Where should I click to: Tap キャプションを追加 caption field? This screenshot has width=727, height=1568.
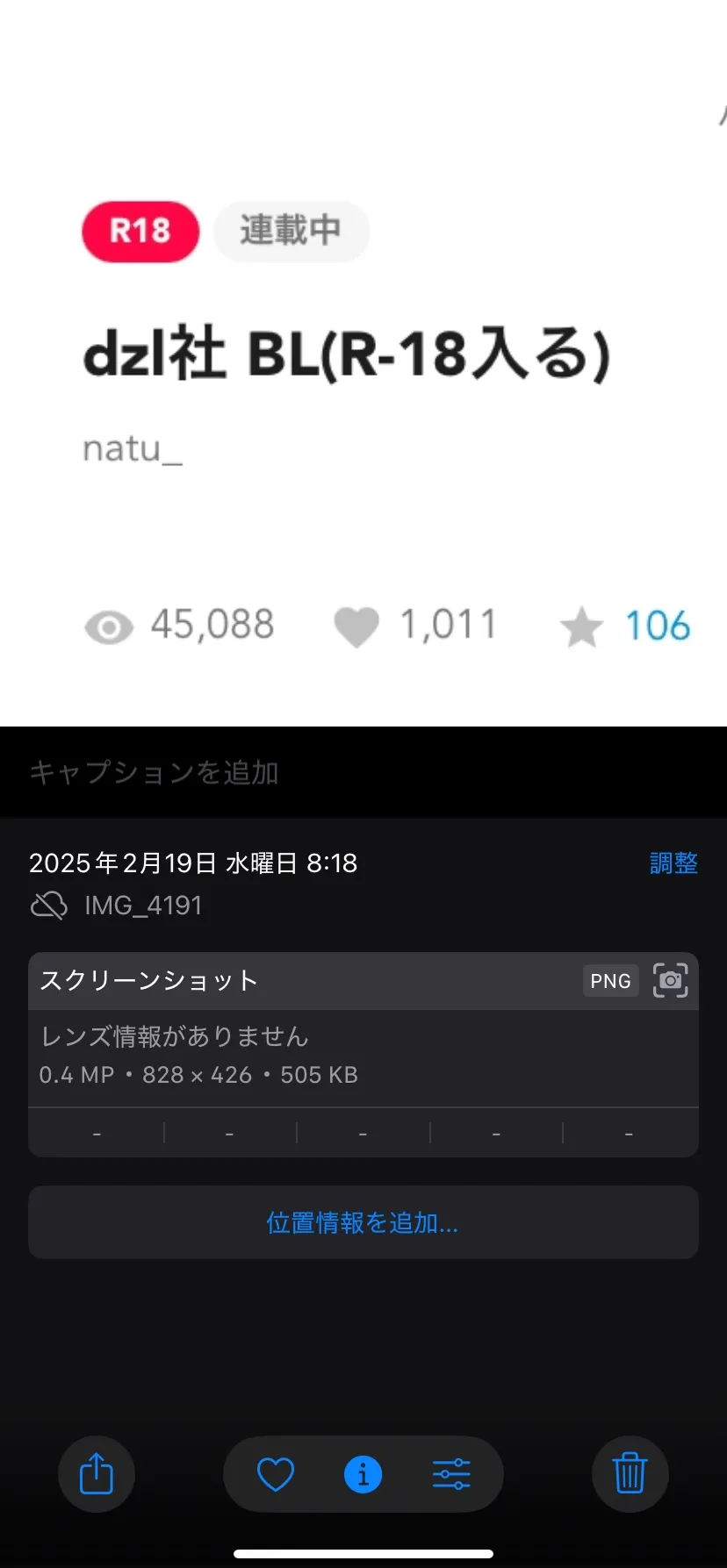(x=154, y=773)
